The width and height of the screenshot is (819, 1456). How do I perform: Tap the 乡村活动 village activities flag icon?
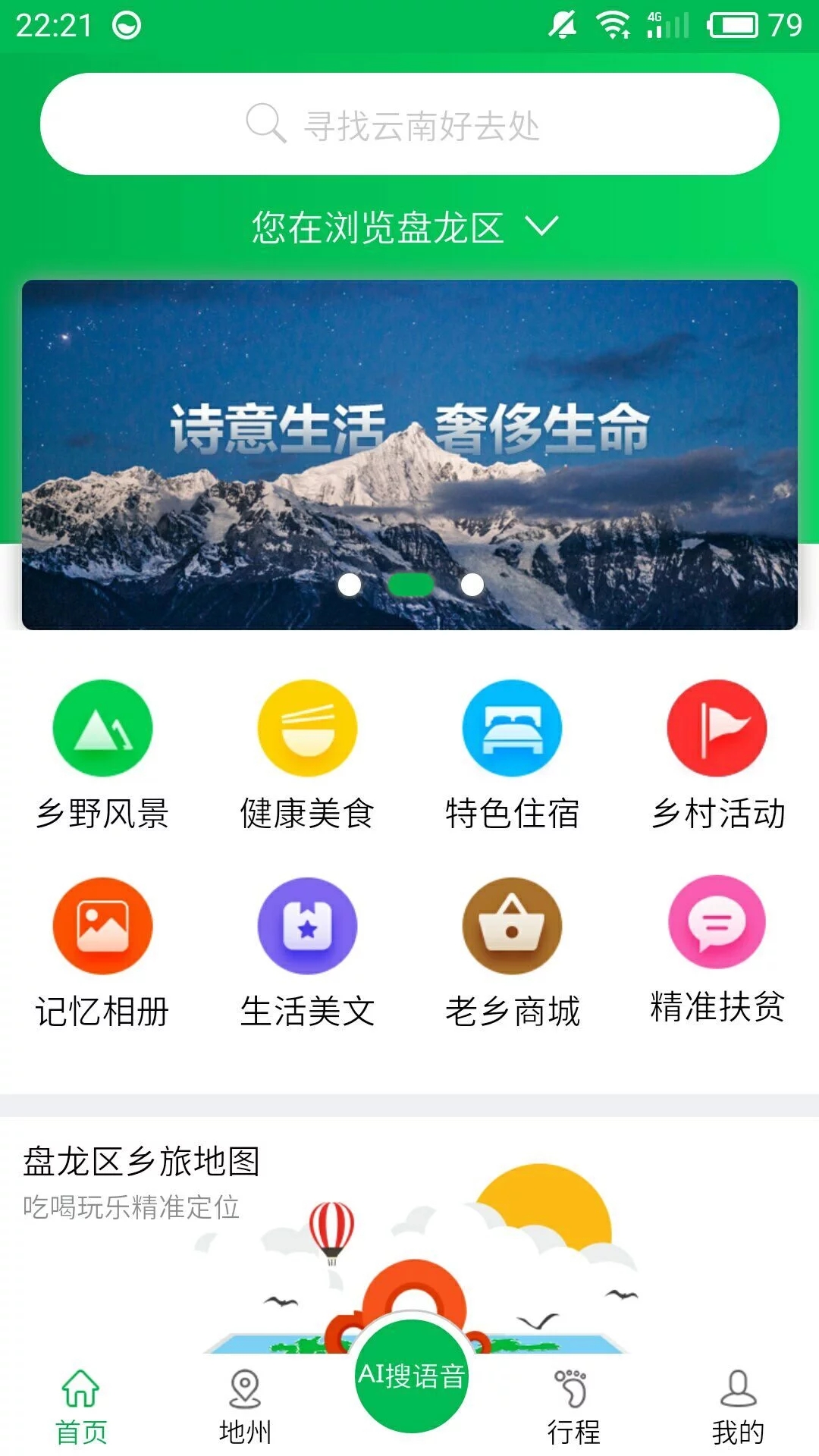717,726
